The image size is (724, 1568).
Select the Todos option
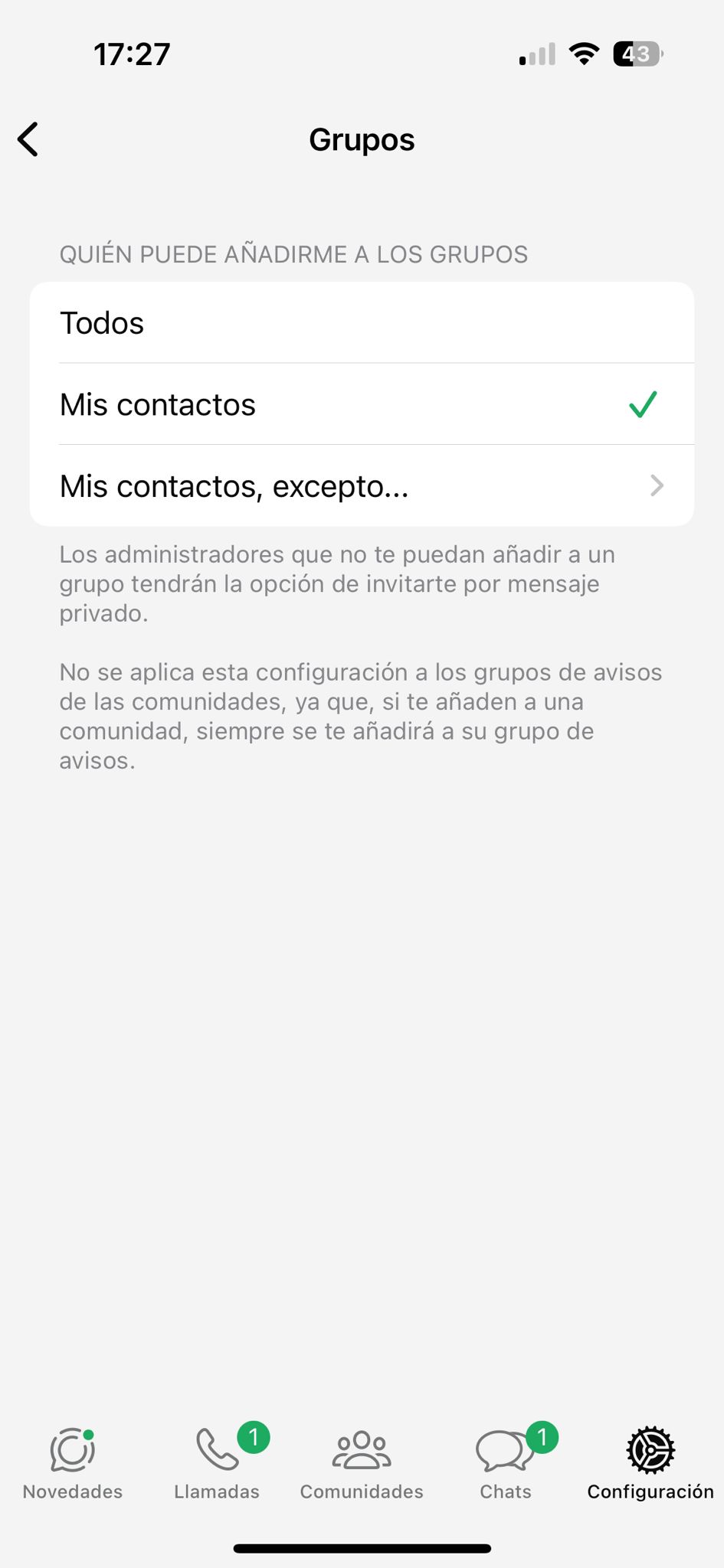pyautogui.click(x=362, y=322)
